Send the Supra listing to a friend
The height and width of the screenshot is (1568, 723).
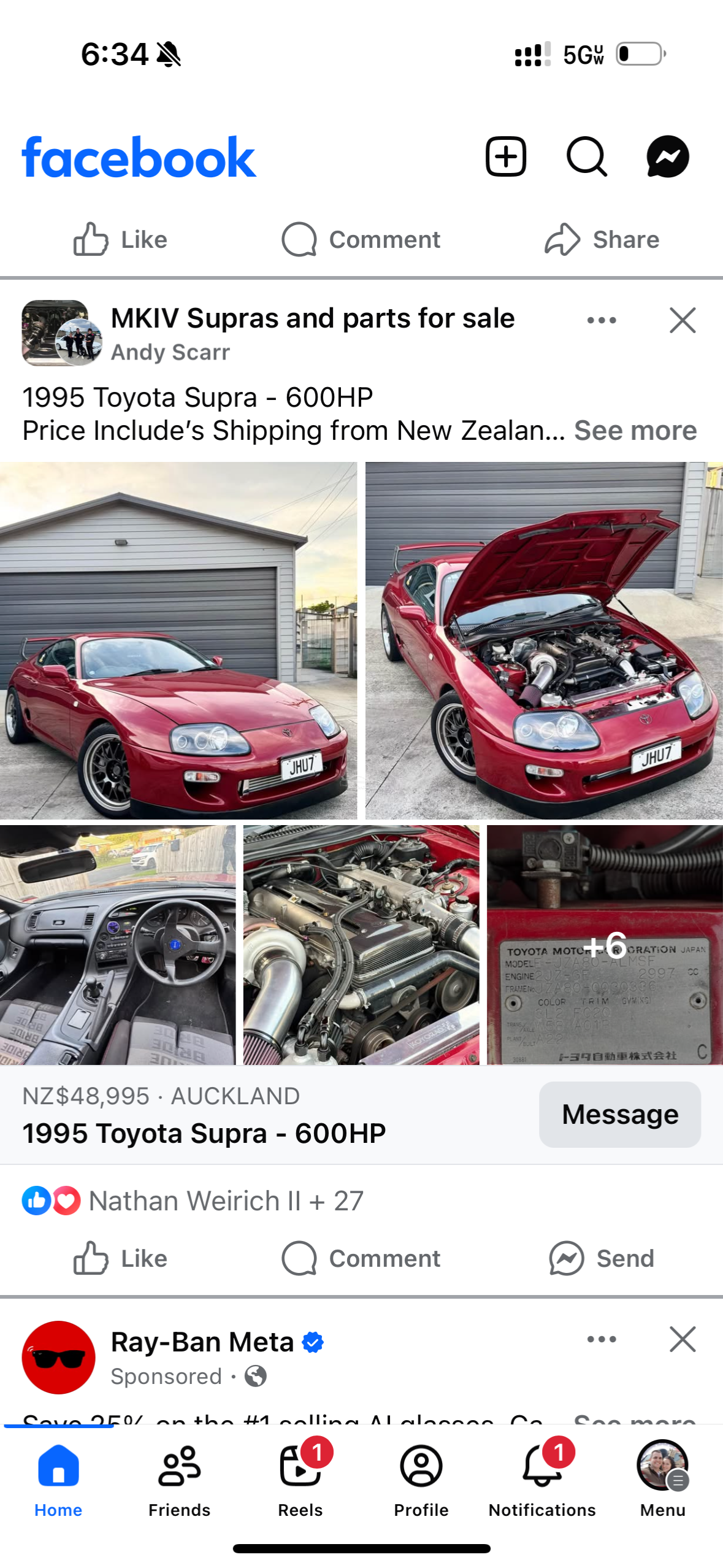(x=601, y=1258)
